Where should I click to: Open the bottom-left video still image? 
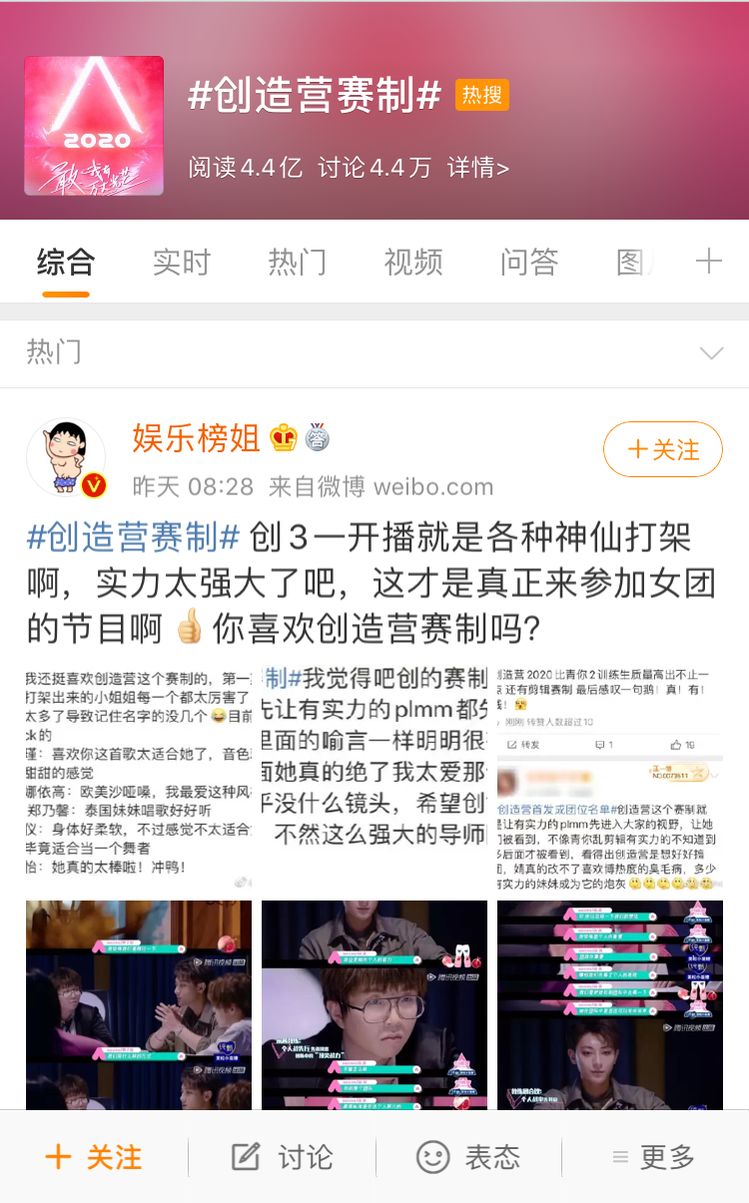click(x=138, y=1005)
